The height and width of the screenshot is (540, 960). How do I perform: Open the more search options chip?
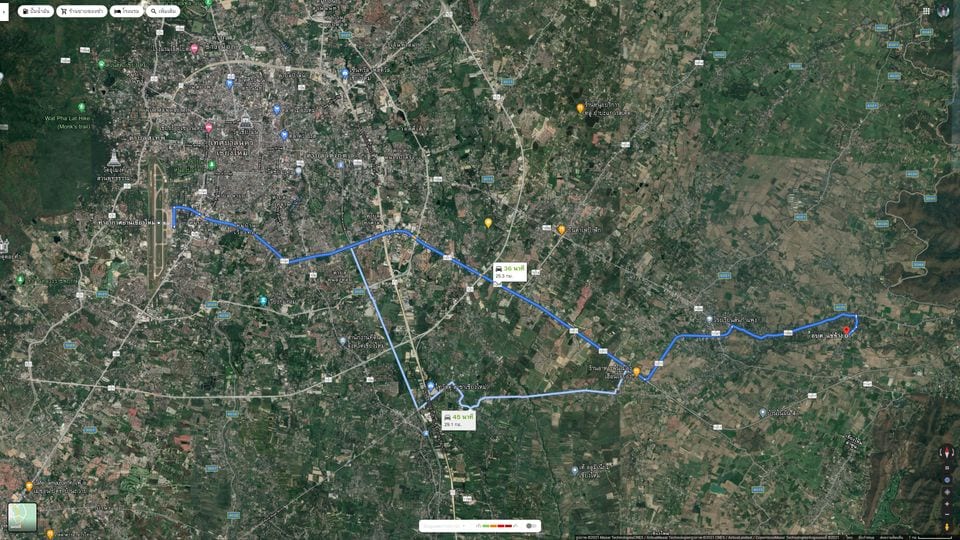[x=164, y=11]
